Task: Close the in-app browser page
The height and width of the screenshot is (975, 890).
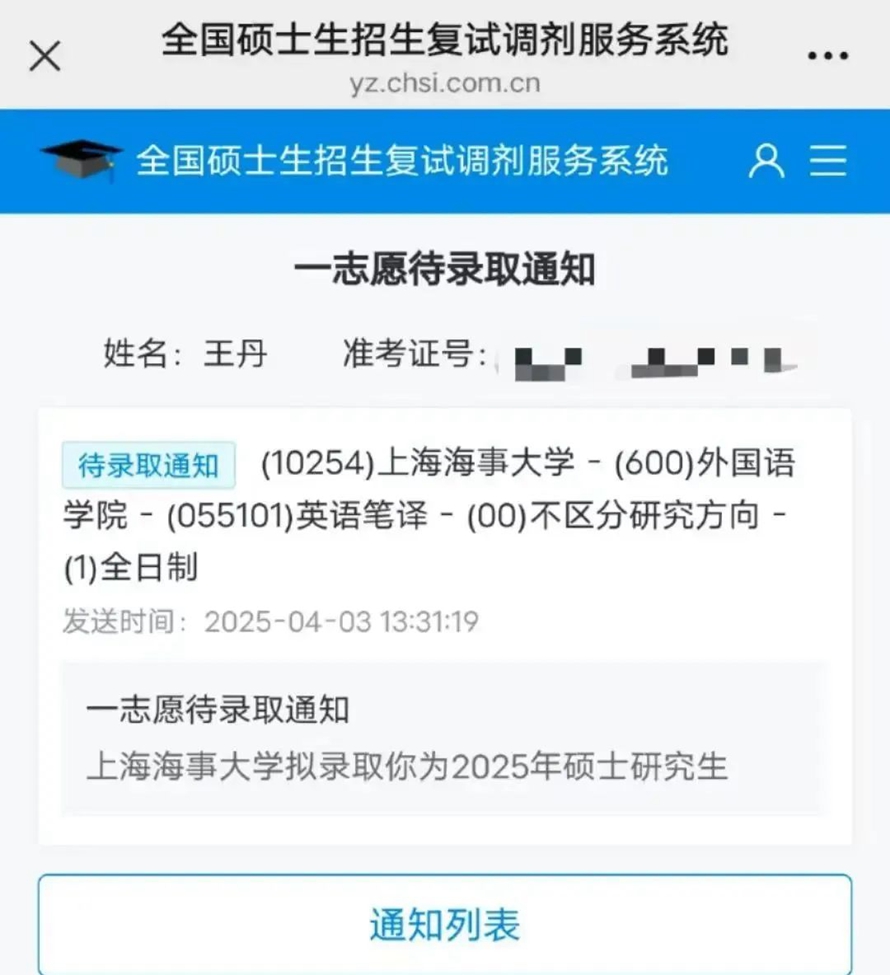Action: click(x=46, y=56)
